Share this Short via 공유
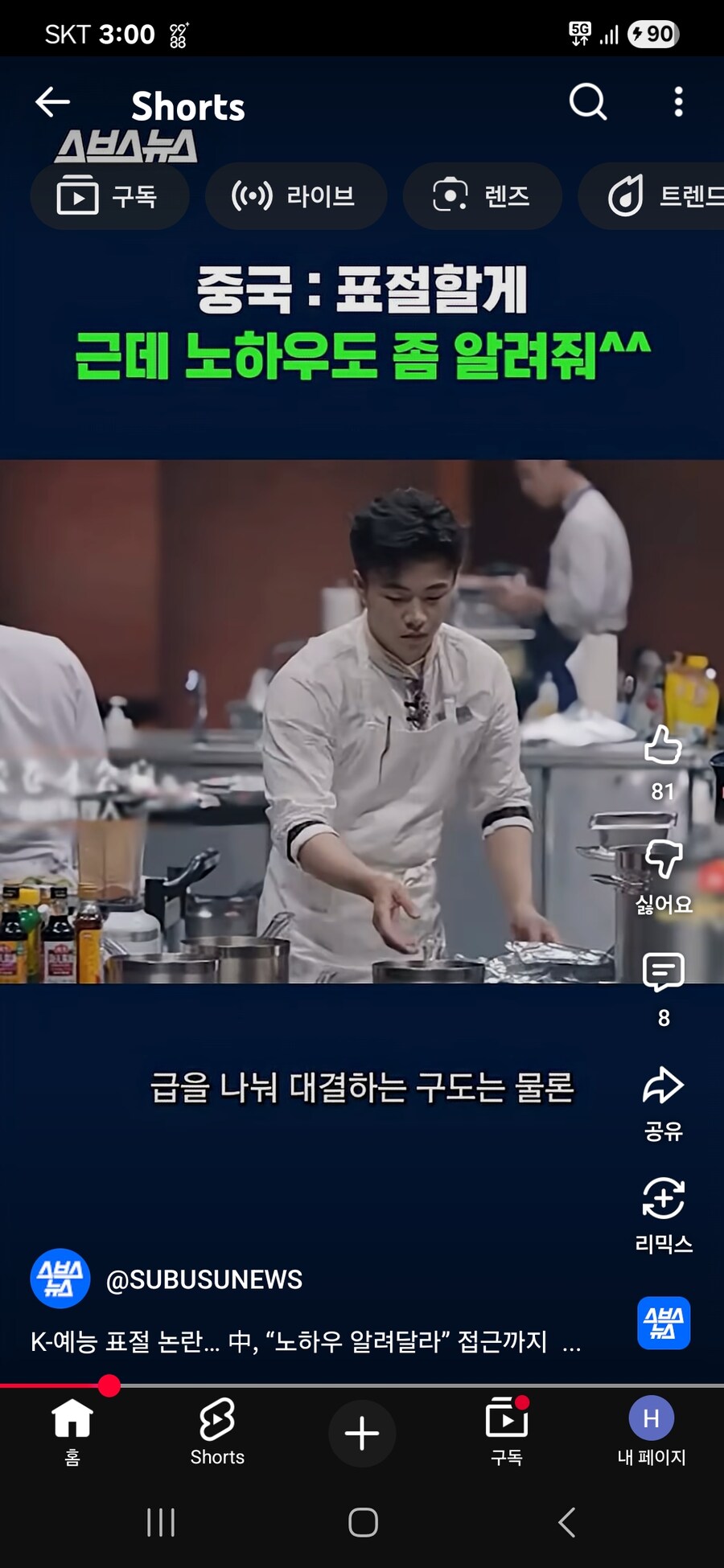The height and width of the screenshot is (1568, 724). 663,1087
